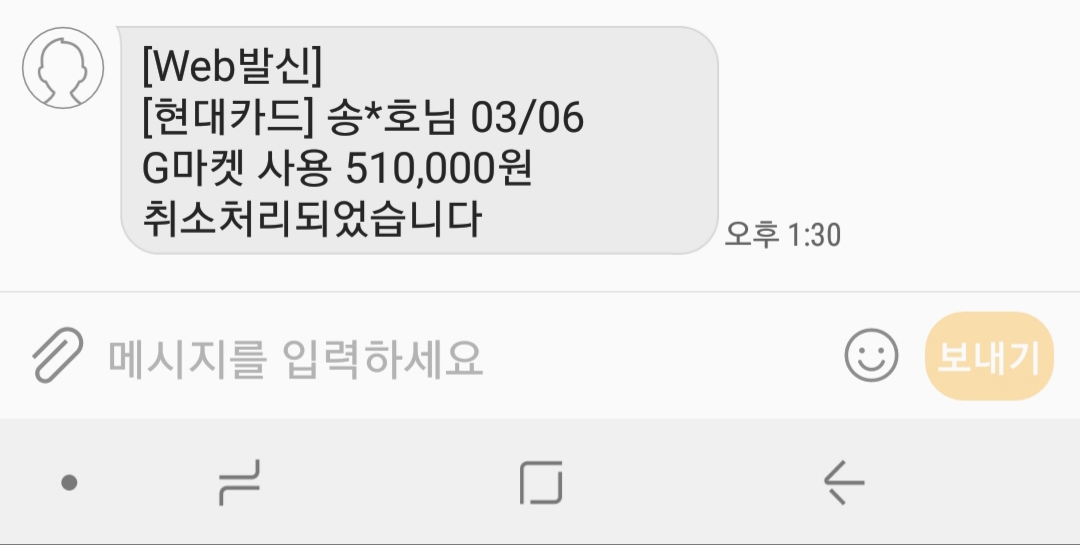
Task: Open the emoji smiley picker
Action: tap(871, 356)
